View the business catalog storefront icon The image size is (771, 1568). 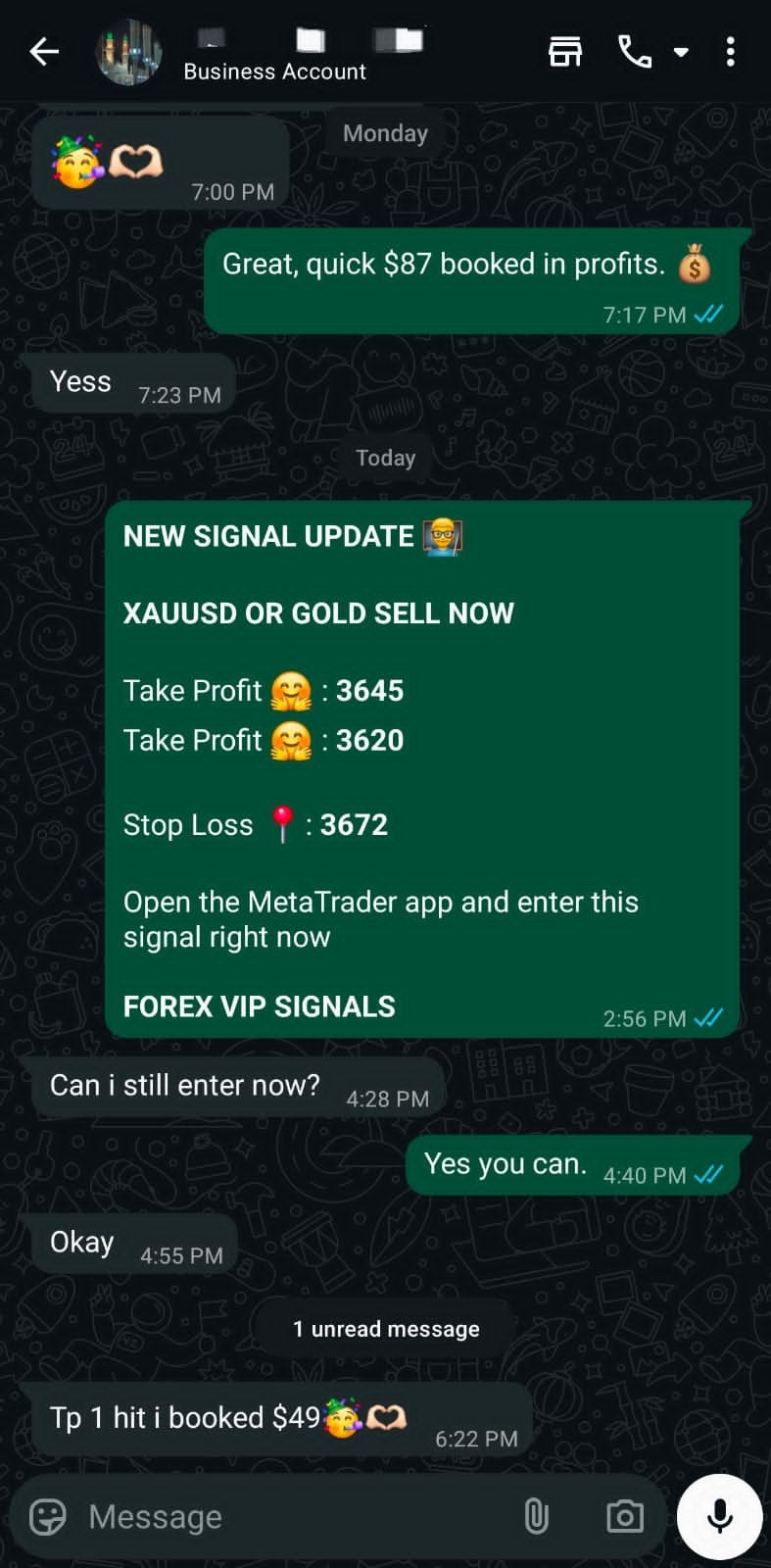click(x=565, y=52)
